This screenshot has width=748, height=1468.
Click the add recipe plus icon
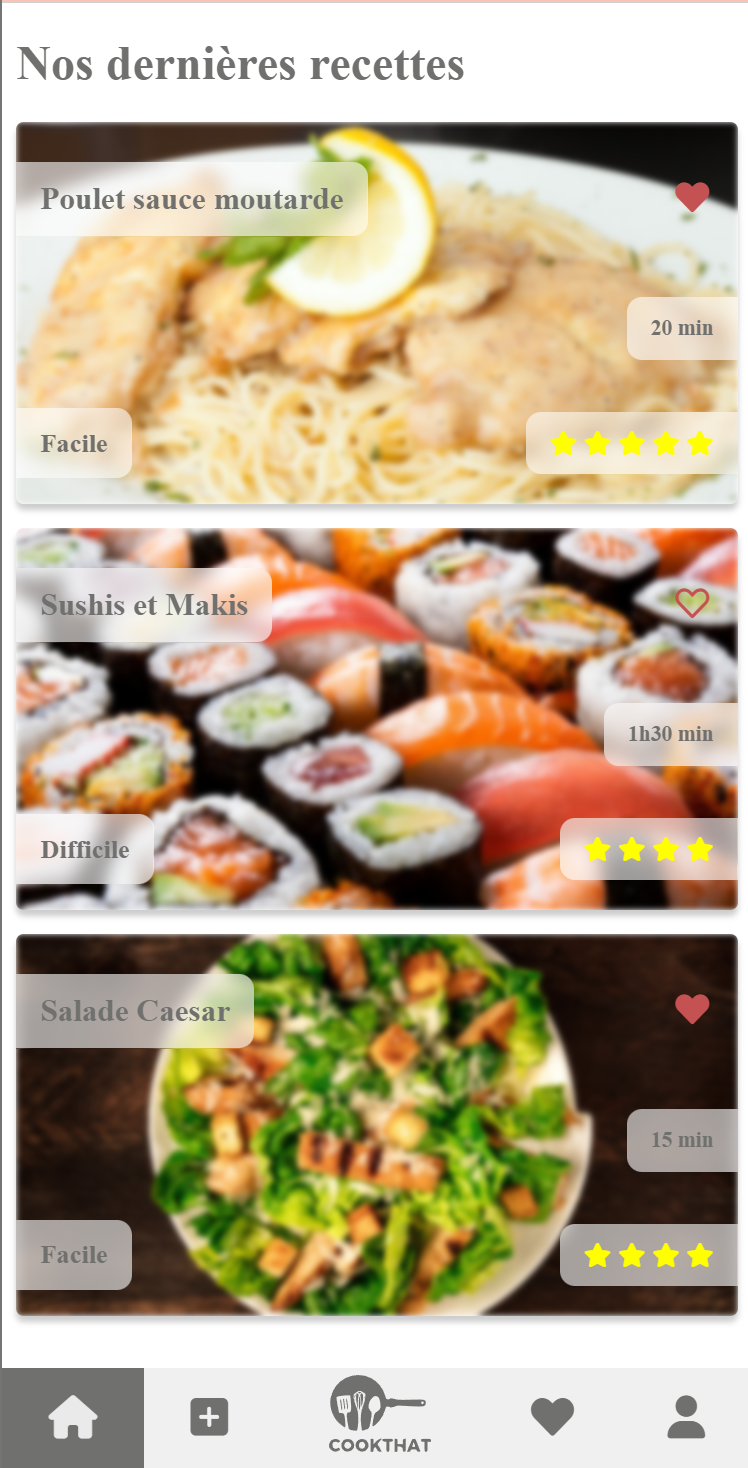[x=208, y=1415]
